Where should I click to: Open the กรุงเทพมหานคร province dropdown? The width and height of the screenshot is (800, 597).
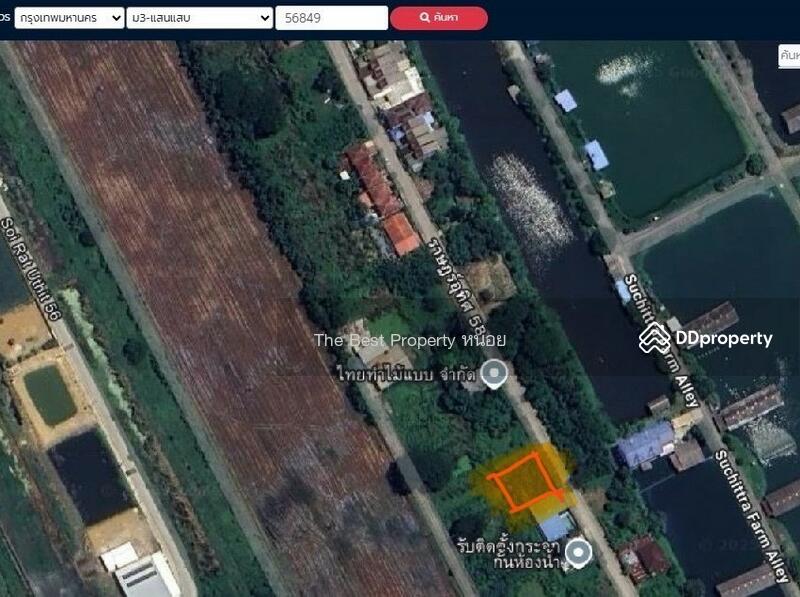[x=70, y=18]
